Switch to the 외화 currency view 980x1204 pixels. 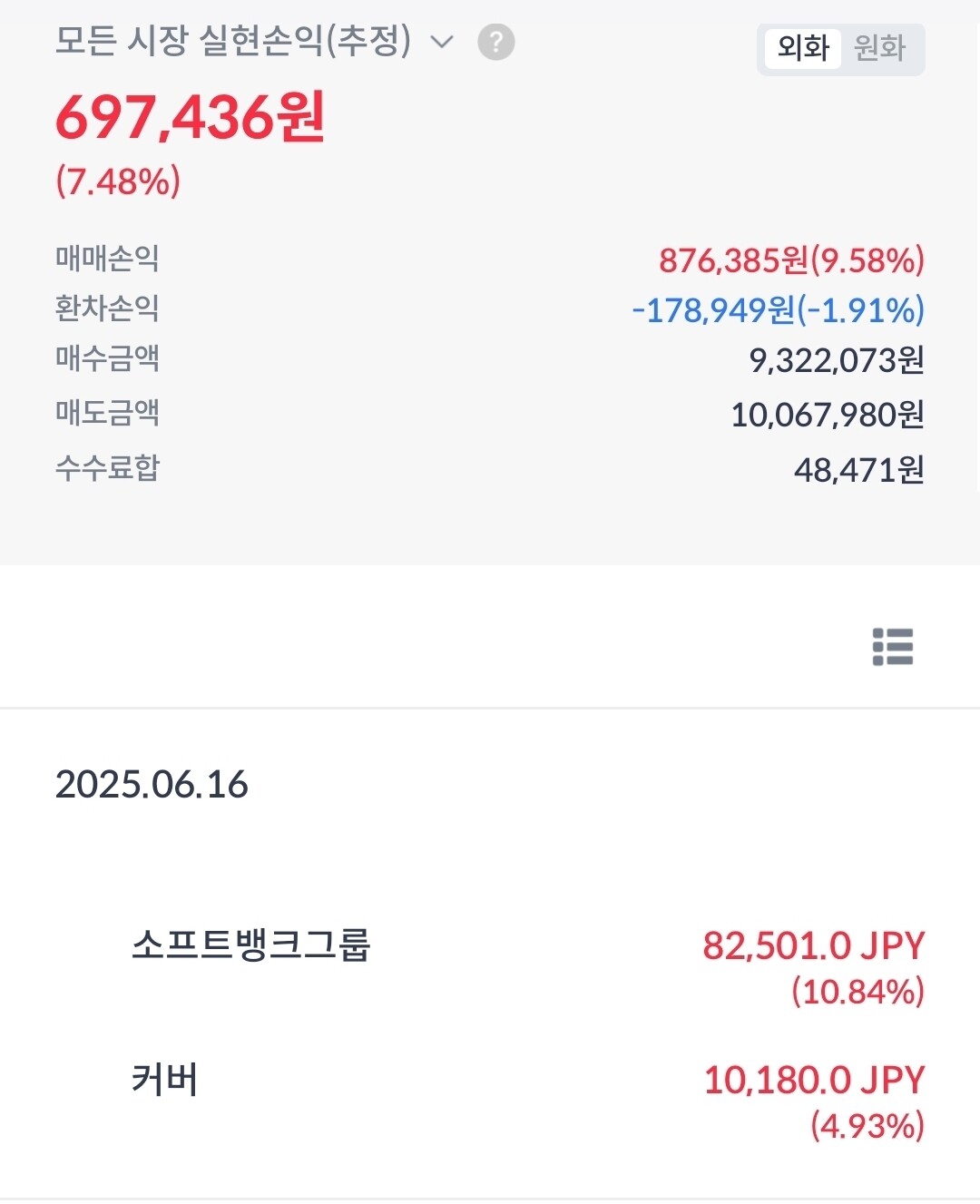click(803, 48)
